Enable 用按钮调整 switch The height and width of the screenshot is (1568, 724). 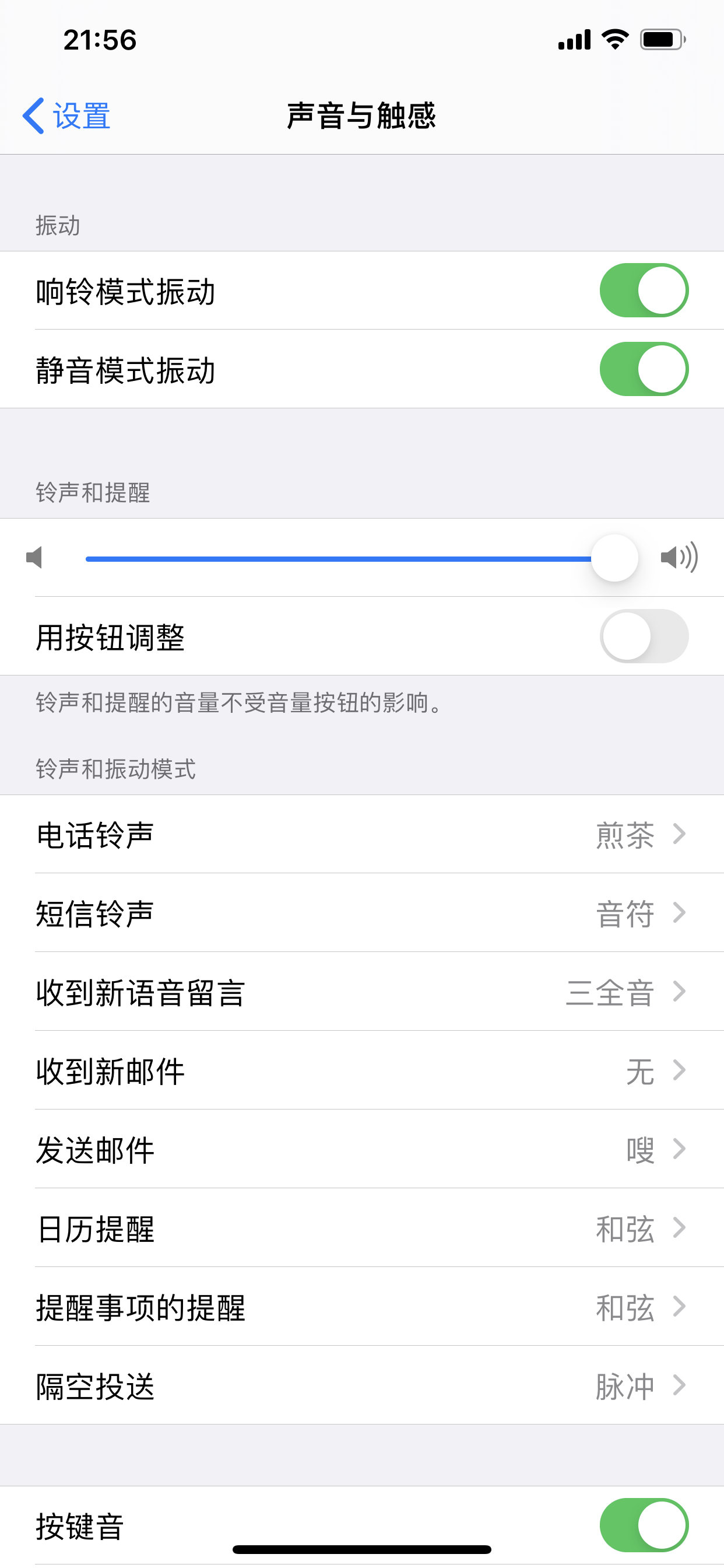tap(644, 636)
